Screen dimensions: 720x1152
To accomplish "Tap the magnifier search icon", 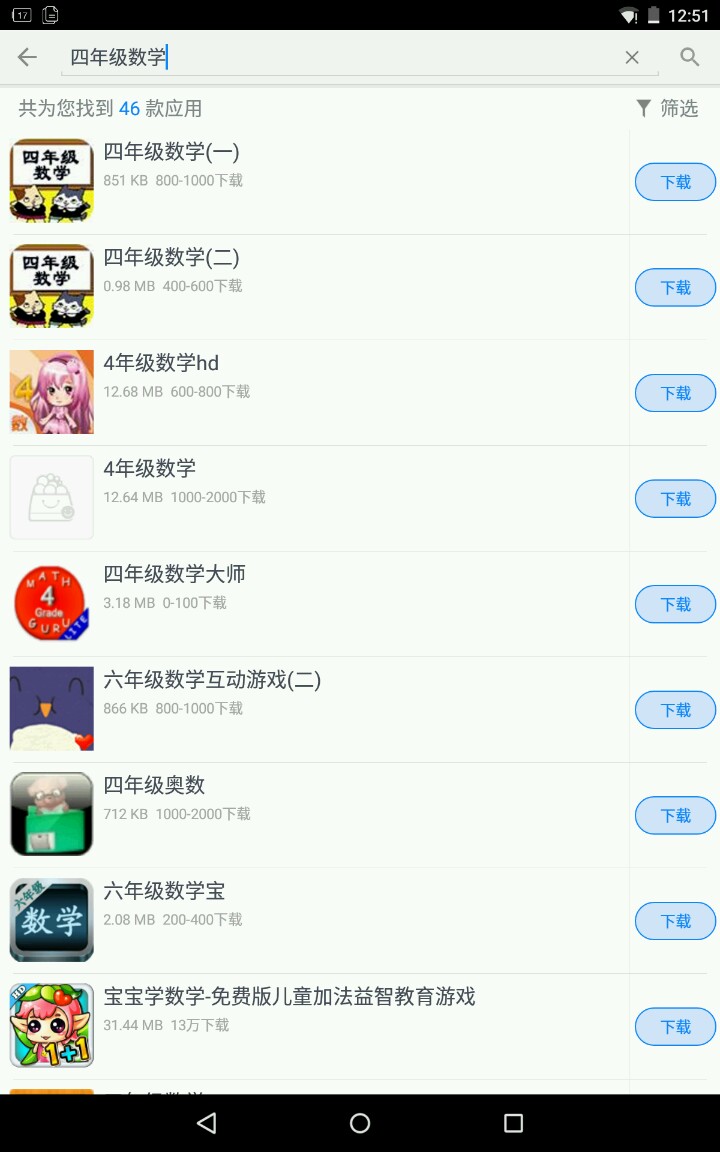I will pos(689,57).
